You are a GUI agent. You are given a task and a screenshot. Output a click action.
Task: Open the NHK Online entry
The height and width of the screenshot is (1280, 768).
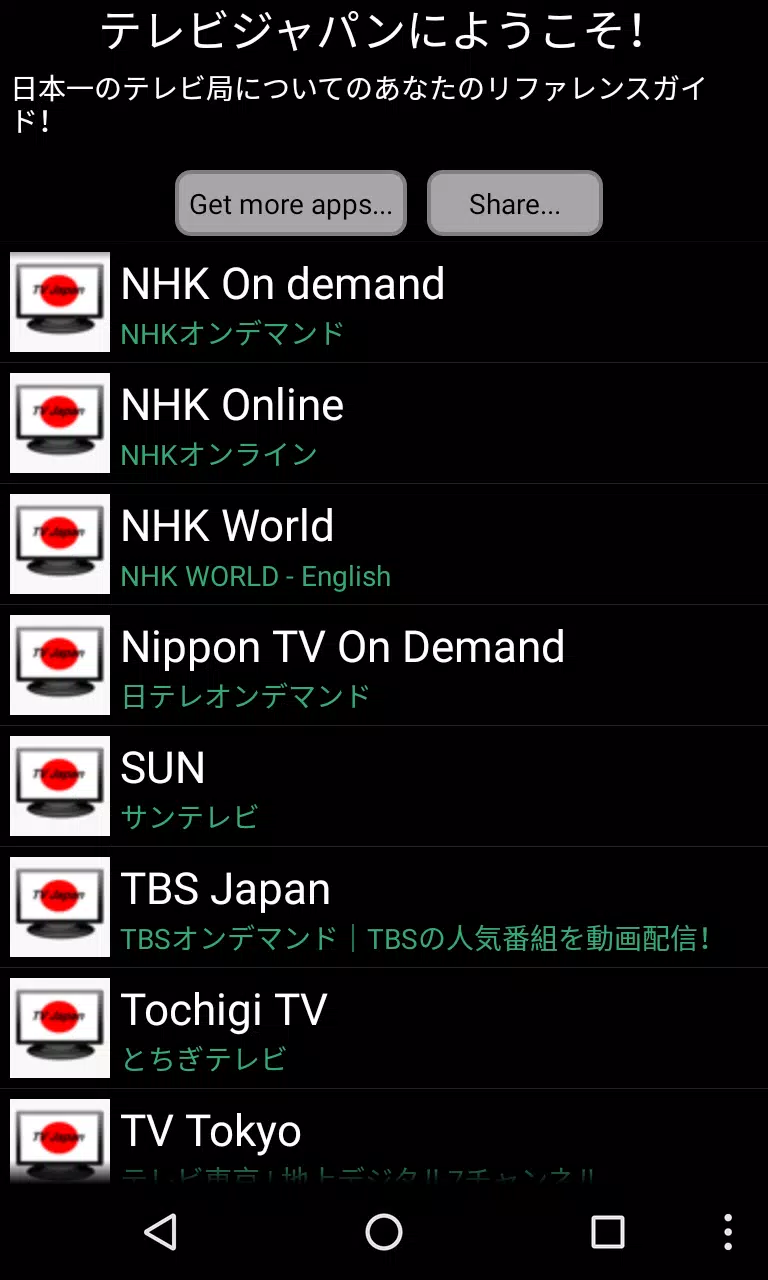tap(384, 423)
